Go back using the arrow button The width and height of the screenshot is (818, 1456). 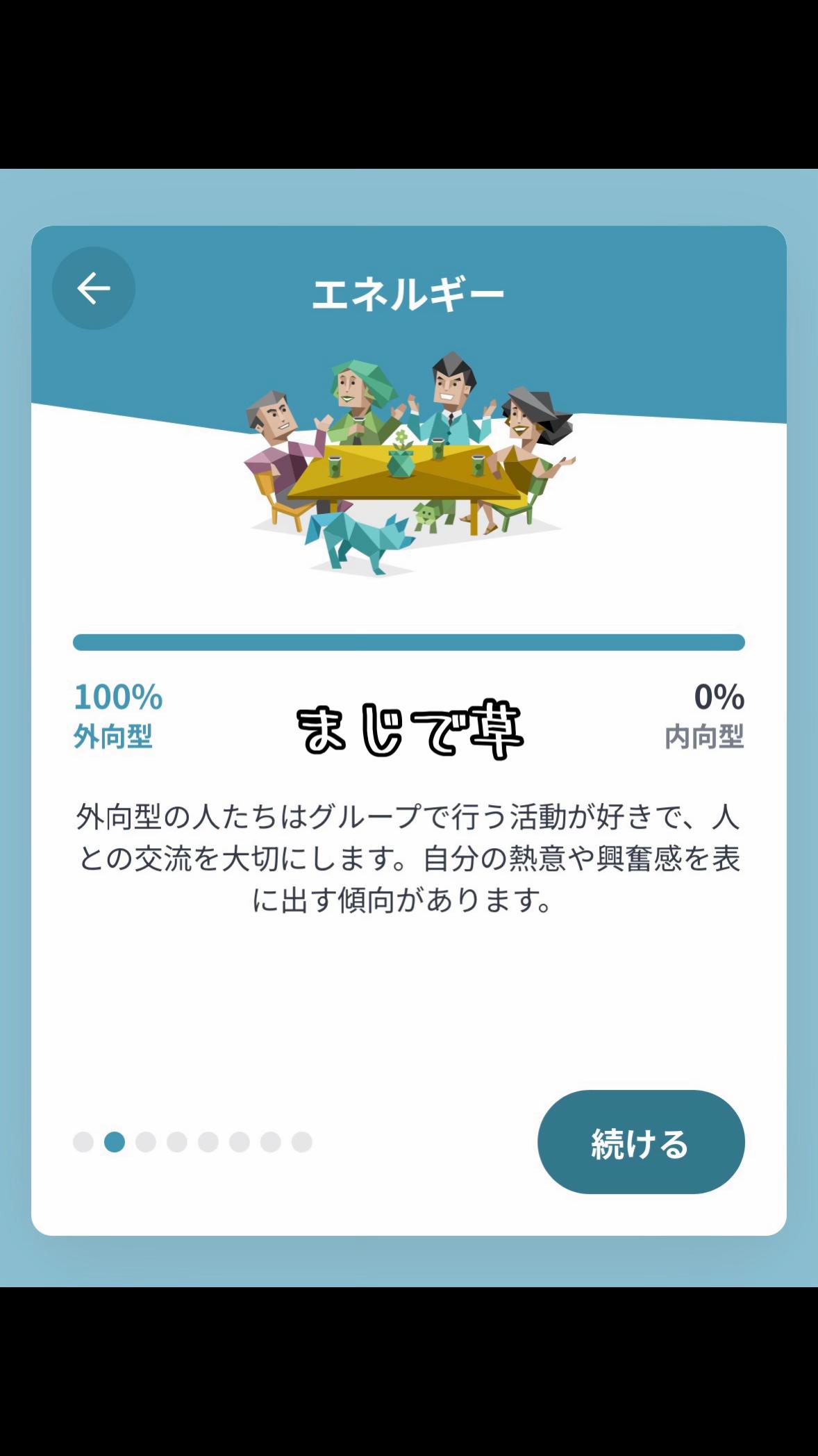point(94,288)
